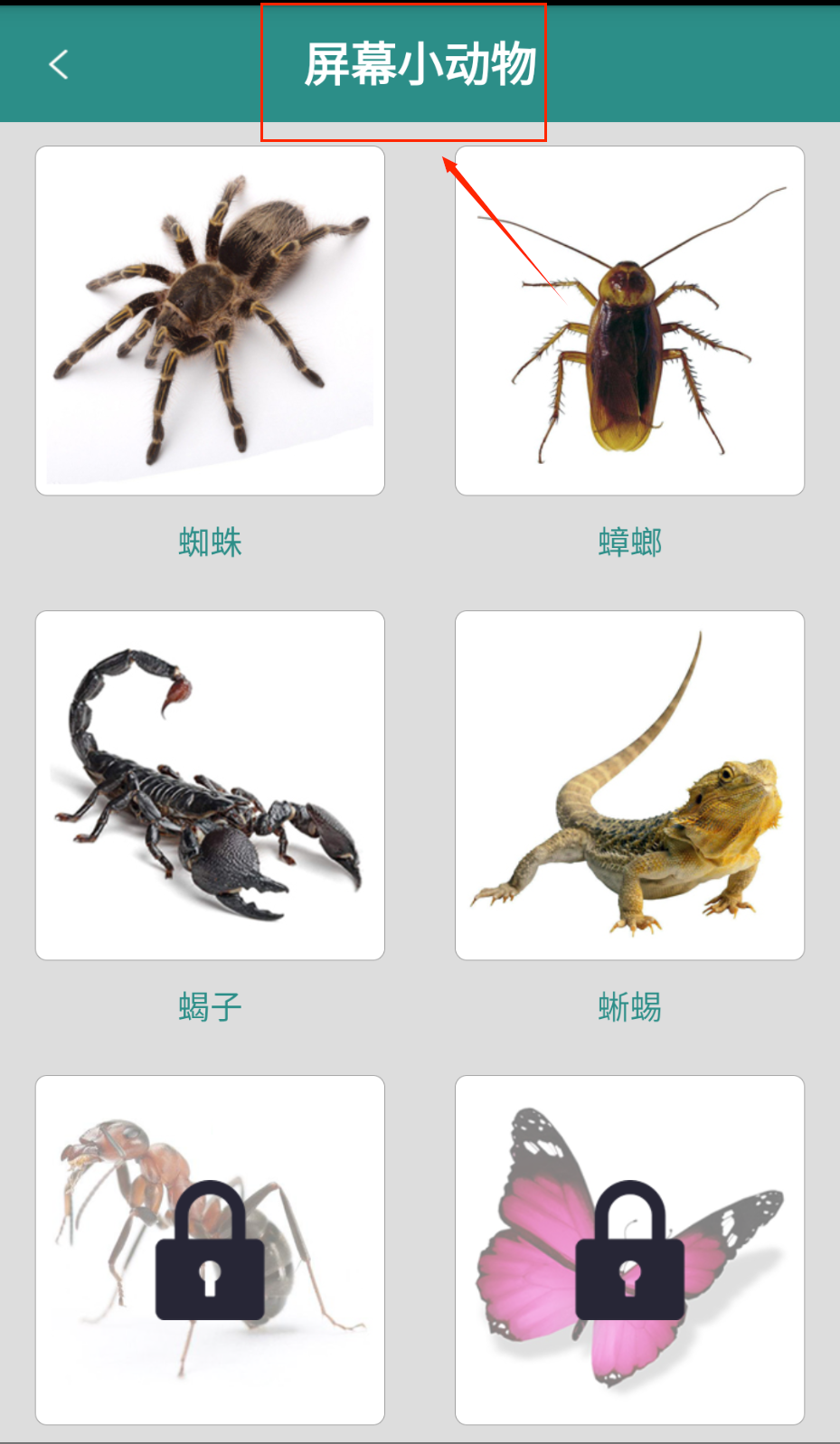Tap the locked butterfly tile
The height and width of the screenshot is (1444, 840).
(x=629, y=1251)
